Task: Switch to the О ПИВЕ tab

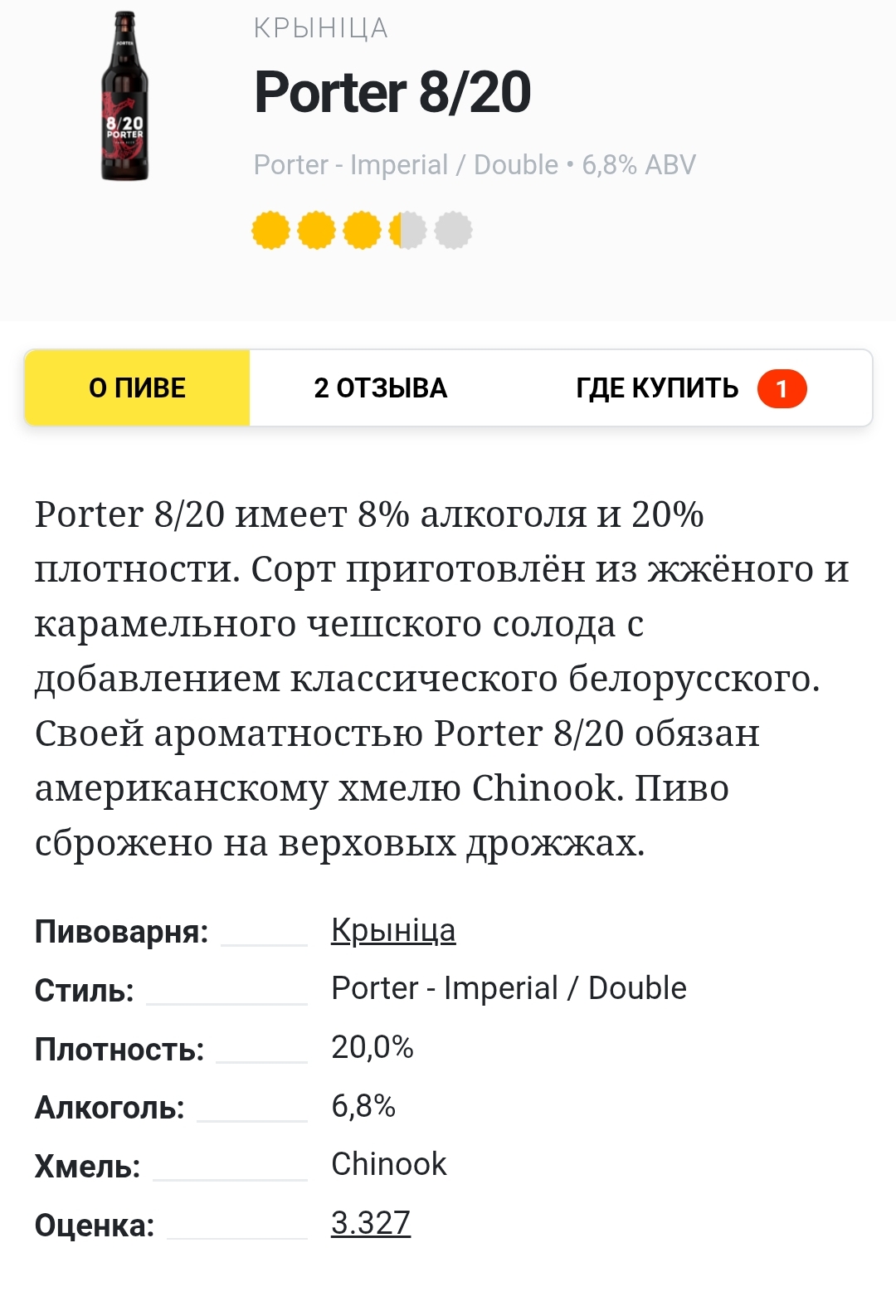Action: (x=137, y=387)
